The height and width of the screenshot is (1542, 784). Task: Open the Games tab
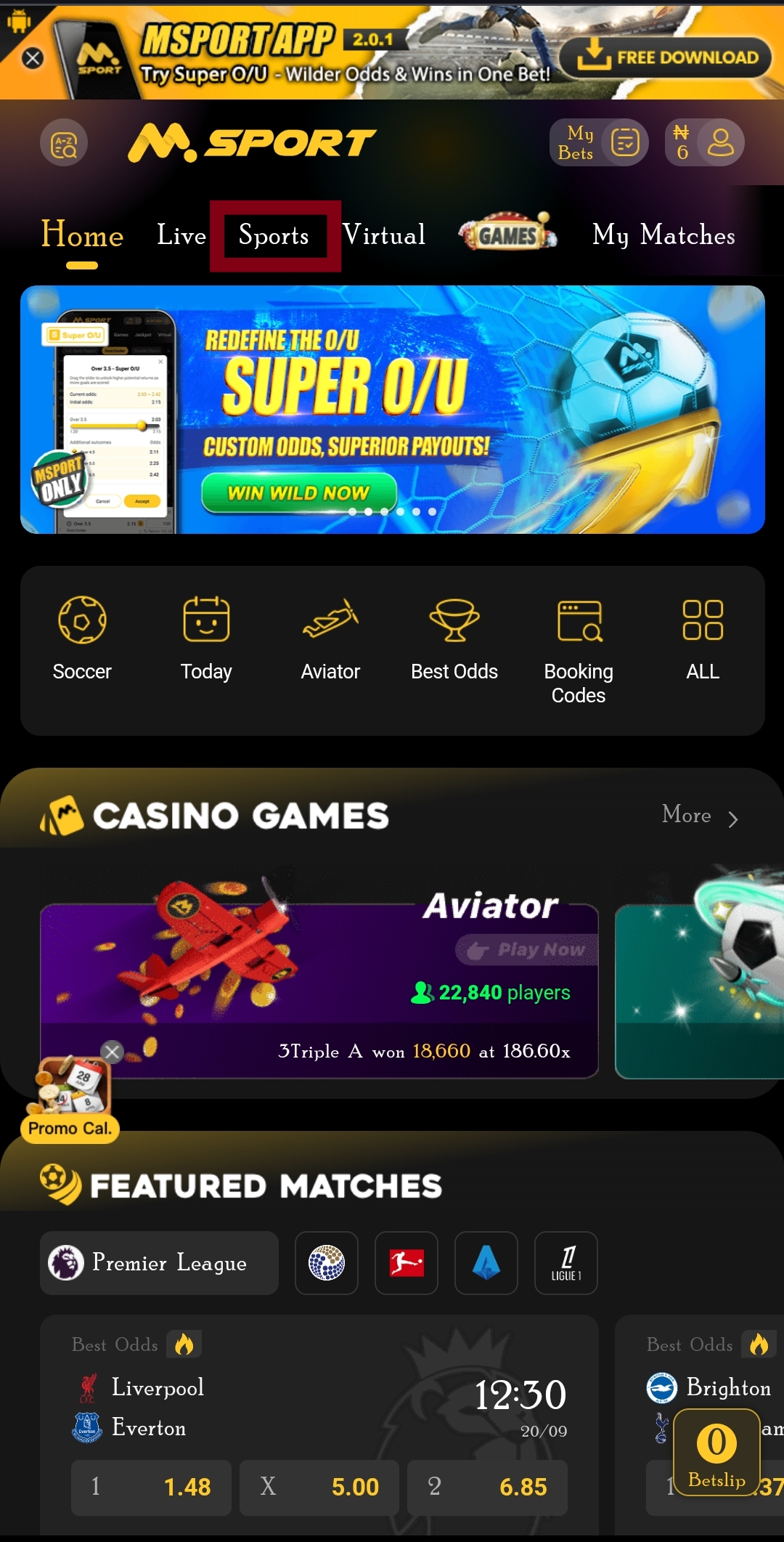(508, 234)
